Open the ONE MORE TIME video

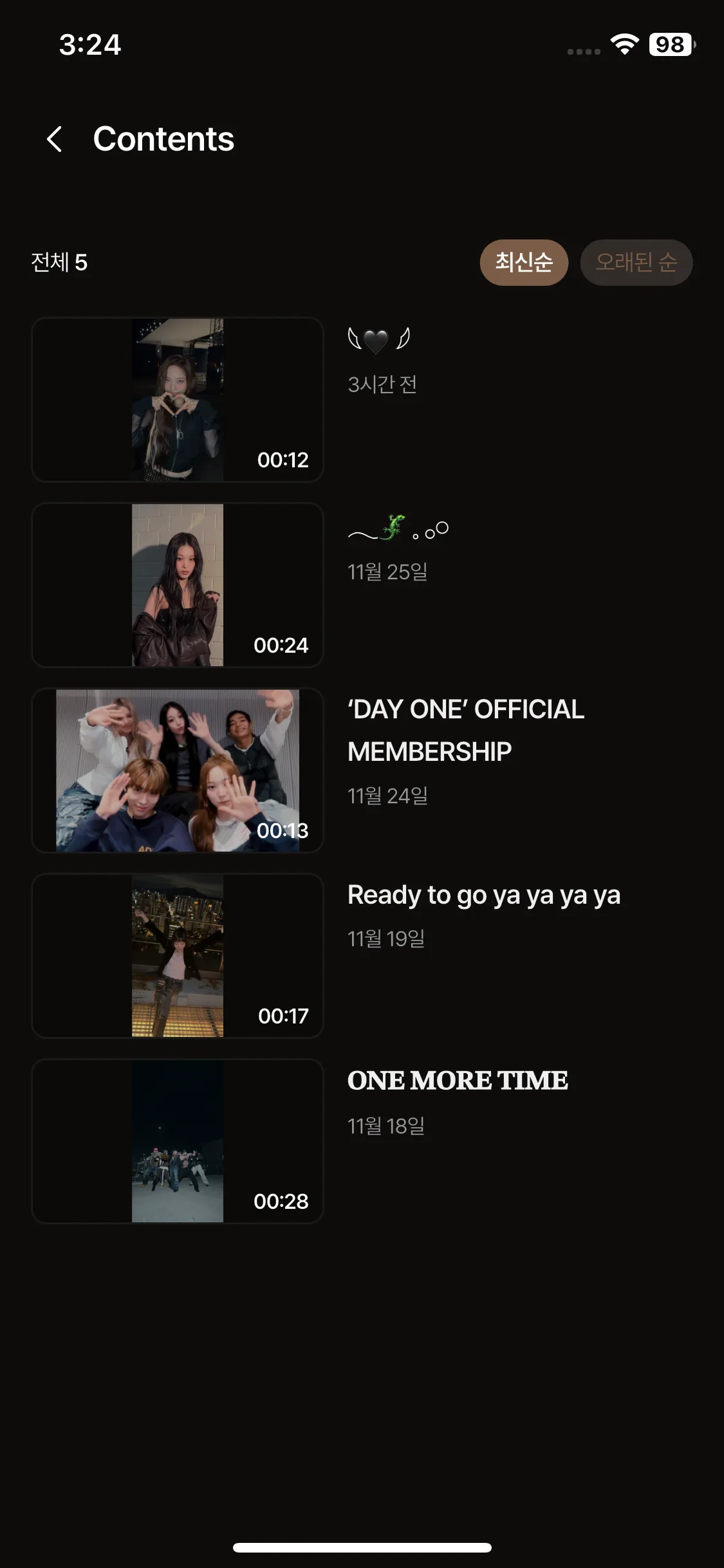point(178,1141)
